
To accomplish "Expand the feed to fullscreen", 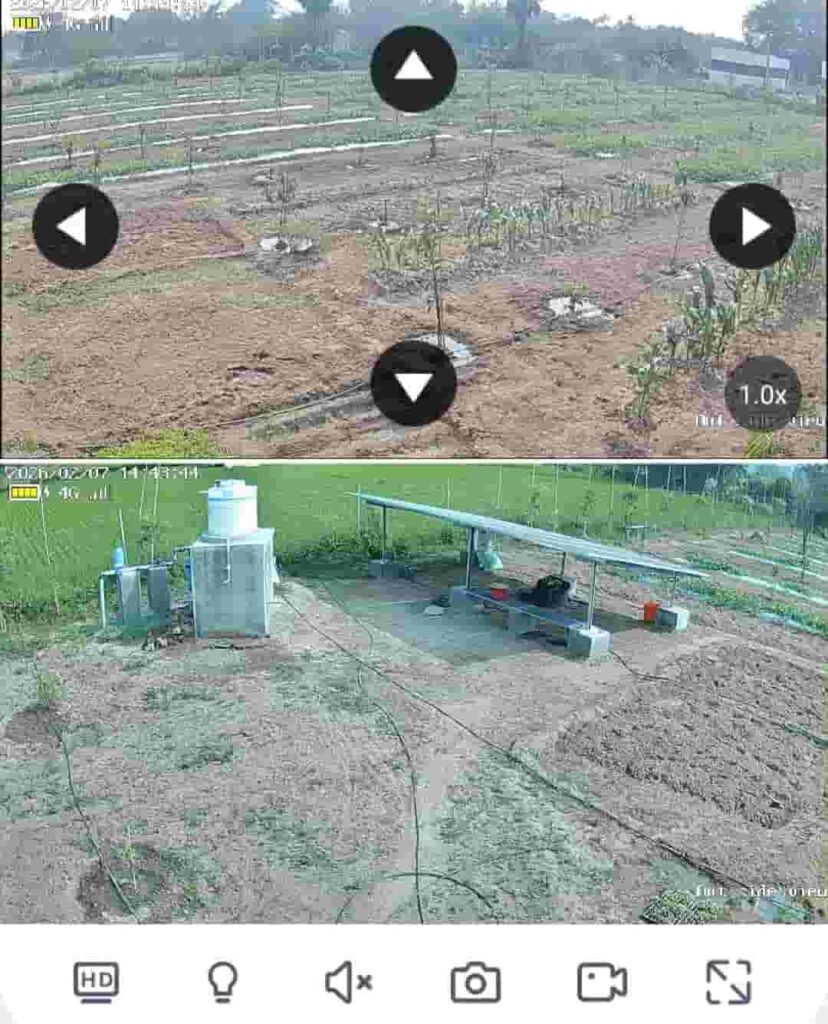I will [x=728, y=982].
